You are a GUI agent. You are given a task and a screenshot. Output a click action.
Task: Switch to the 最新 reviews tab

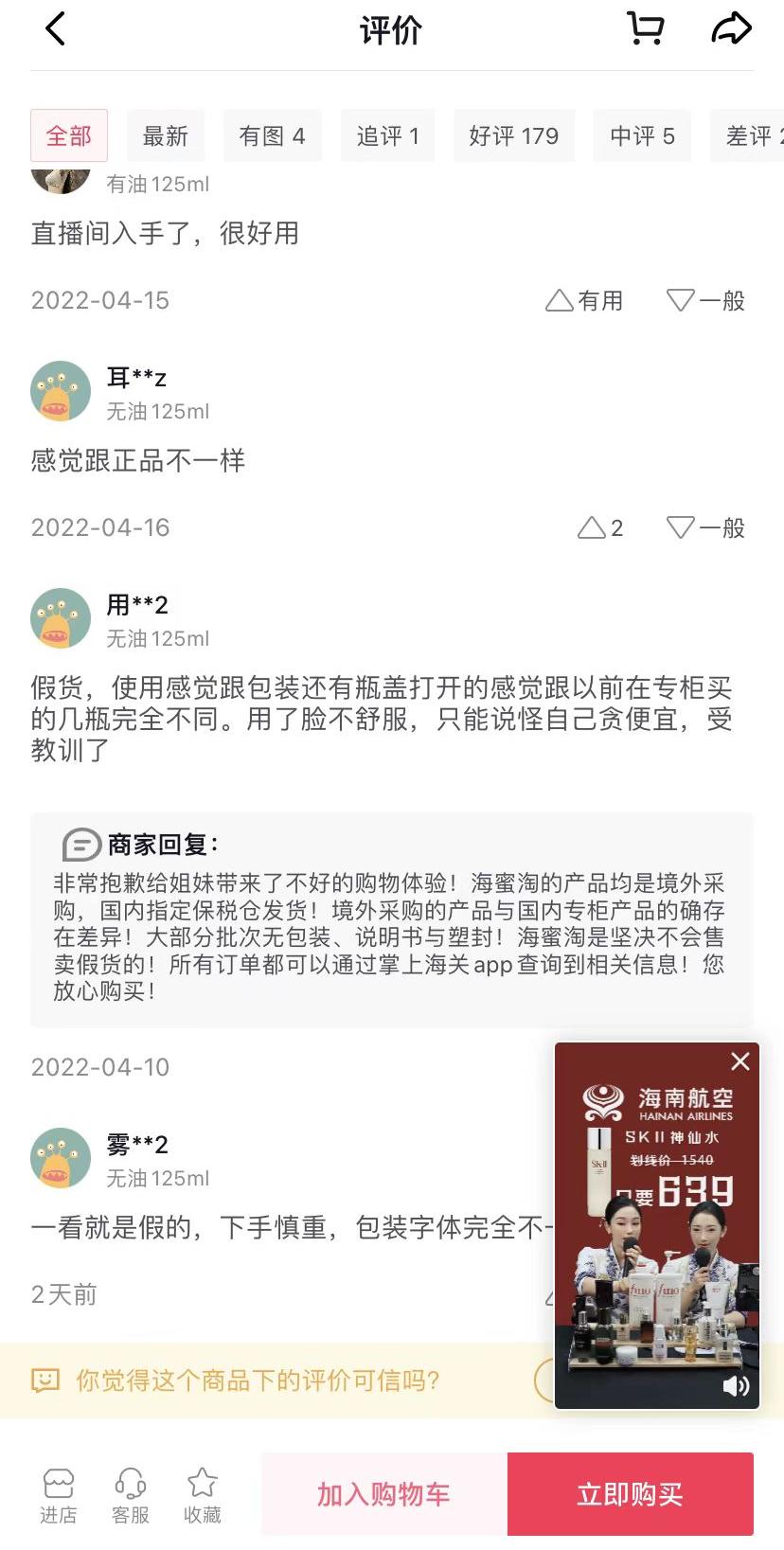click(166, 136)
